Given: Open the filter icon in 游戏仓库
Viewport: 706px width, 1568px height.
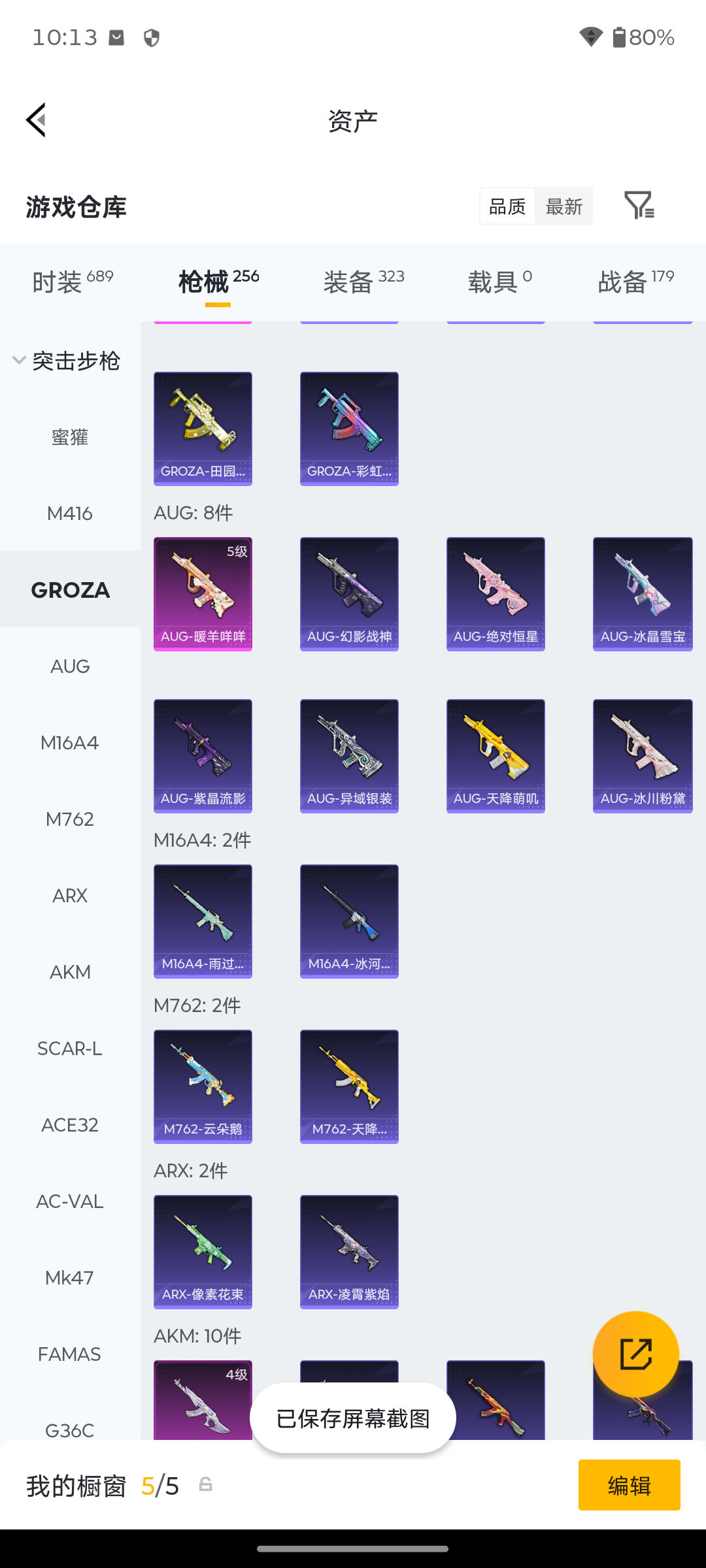Looking at the screenshot, I should [639, 205].
